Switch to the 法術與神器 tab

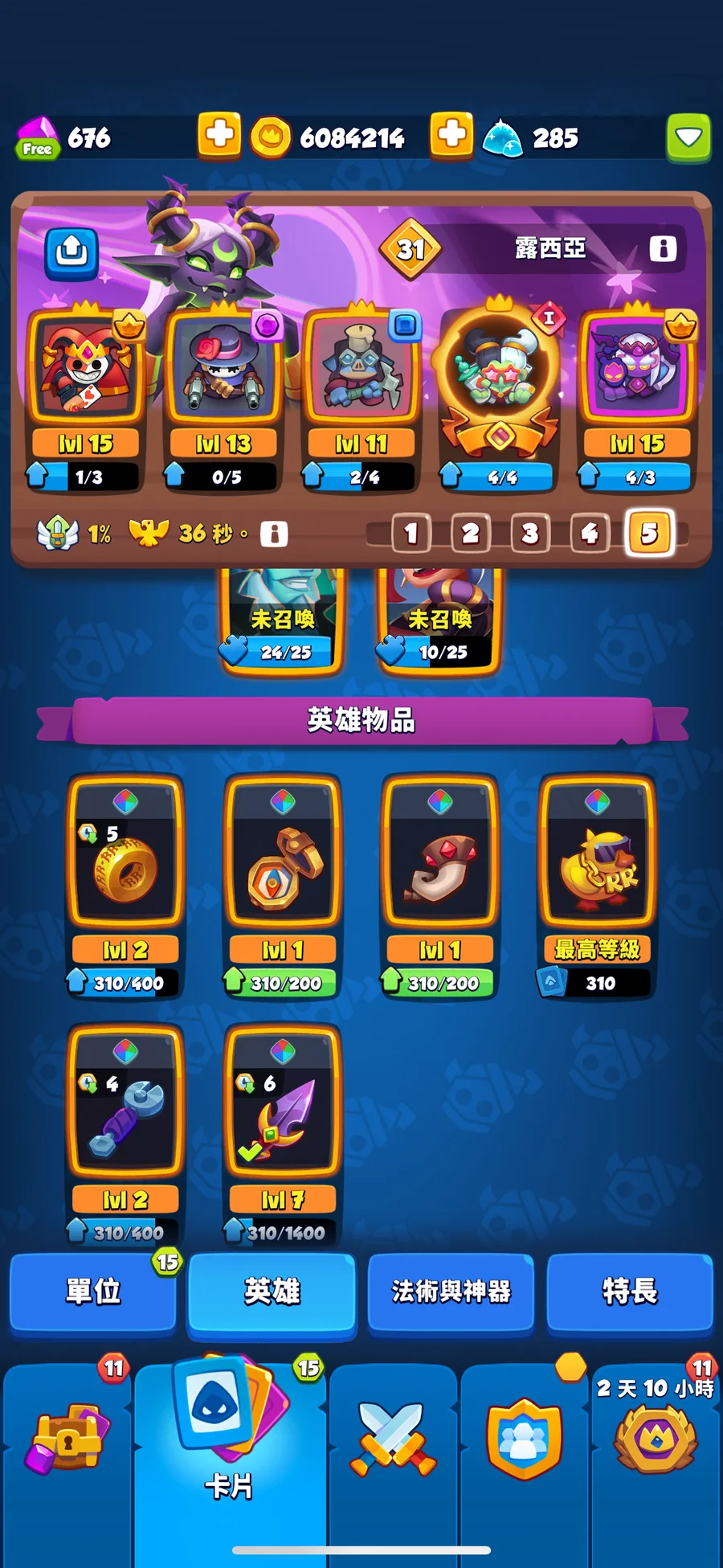click(451, 1292)
